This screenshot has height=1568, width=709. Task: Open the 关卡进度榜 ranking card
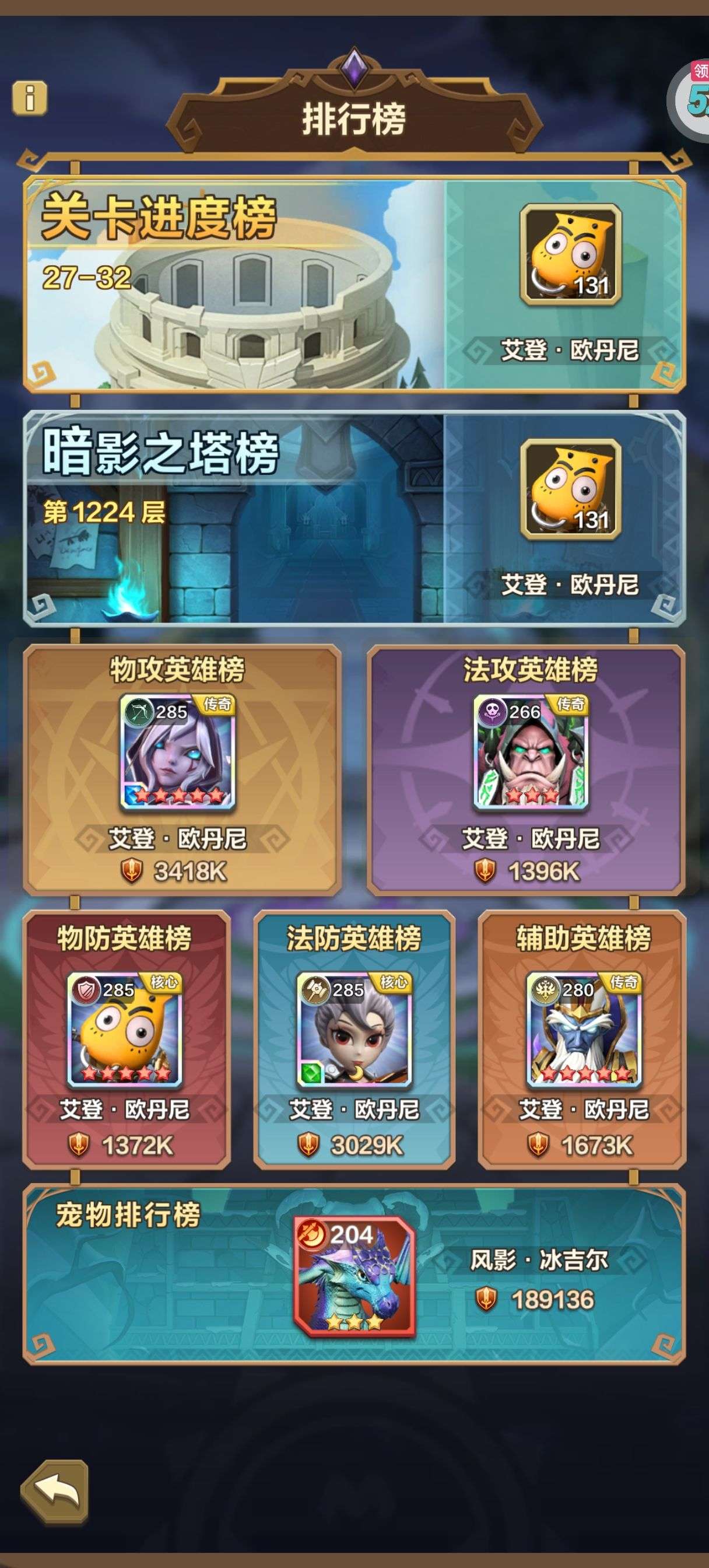click(354, 283)
